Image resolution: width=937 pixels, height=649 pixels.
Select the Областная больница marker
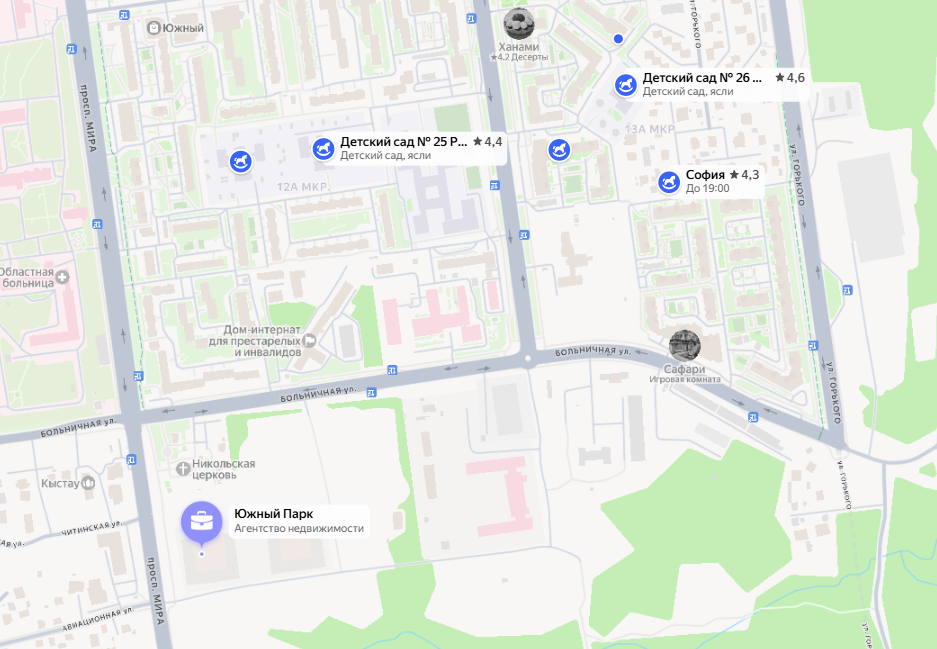[x=63, y=276]
